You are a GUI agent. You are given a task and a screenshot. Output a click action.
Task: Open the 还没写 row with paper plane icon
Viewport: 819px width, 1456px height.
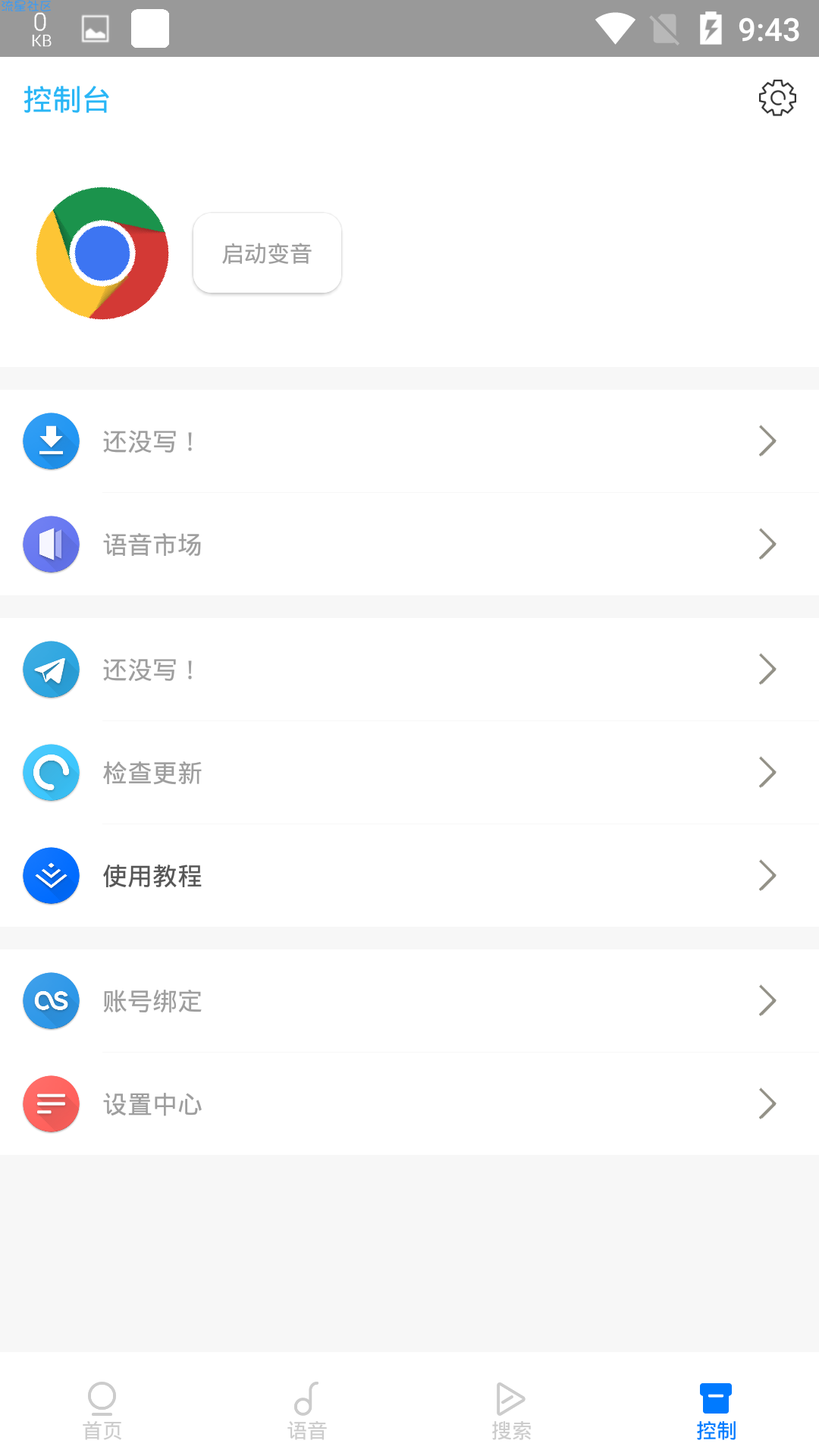[409, 670]
